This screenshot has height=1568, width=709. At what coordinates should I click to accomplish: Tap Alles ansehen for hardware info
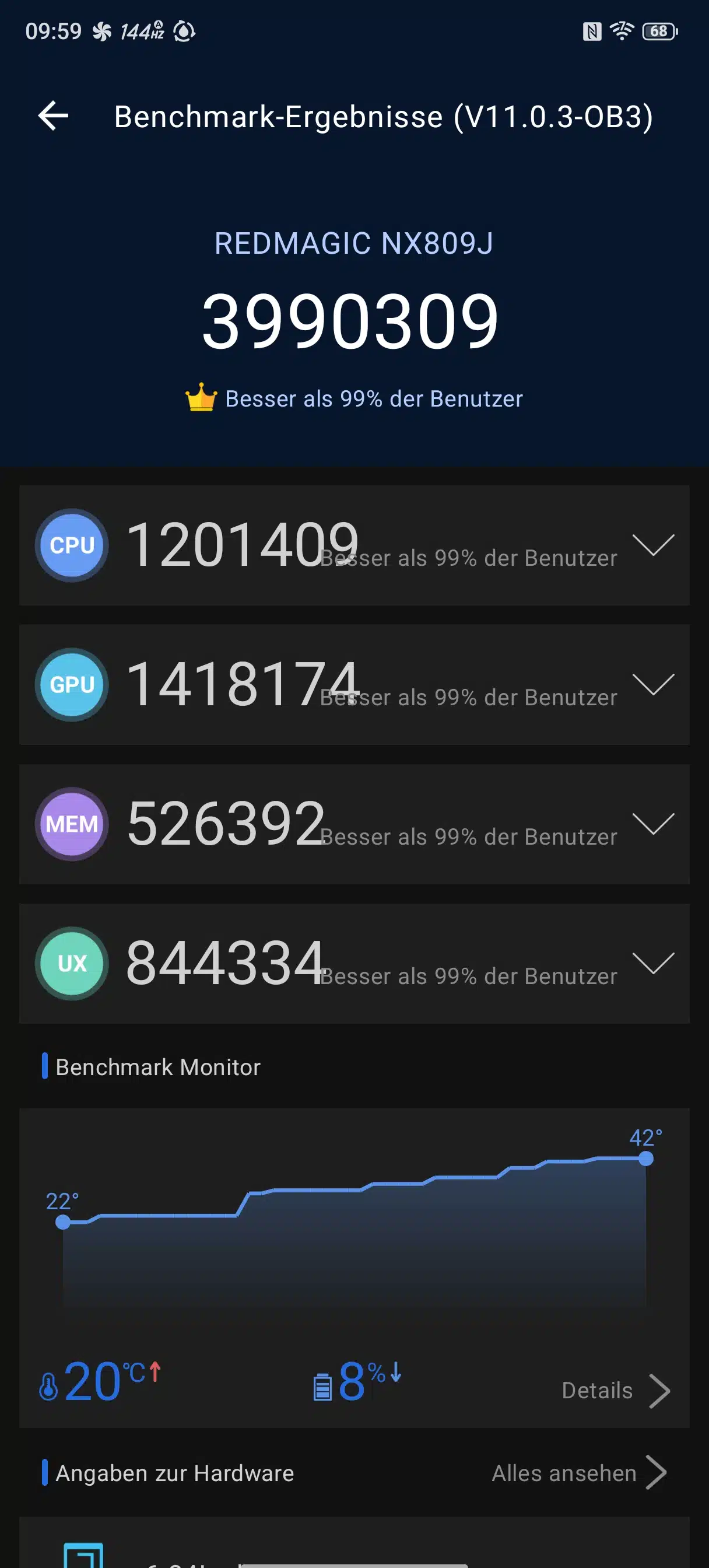coord(578,1473)
